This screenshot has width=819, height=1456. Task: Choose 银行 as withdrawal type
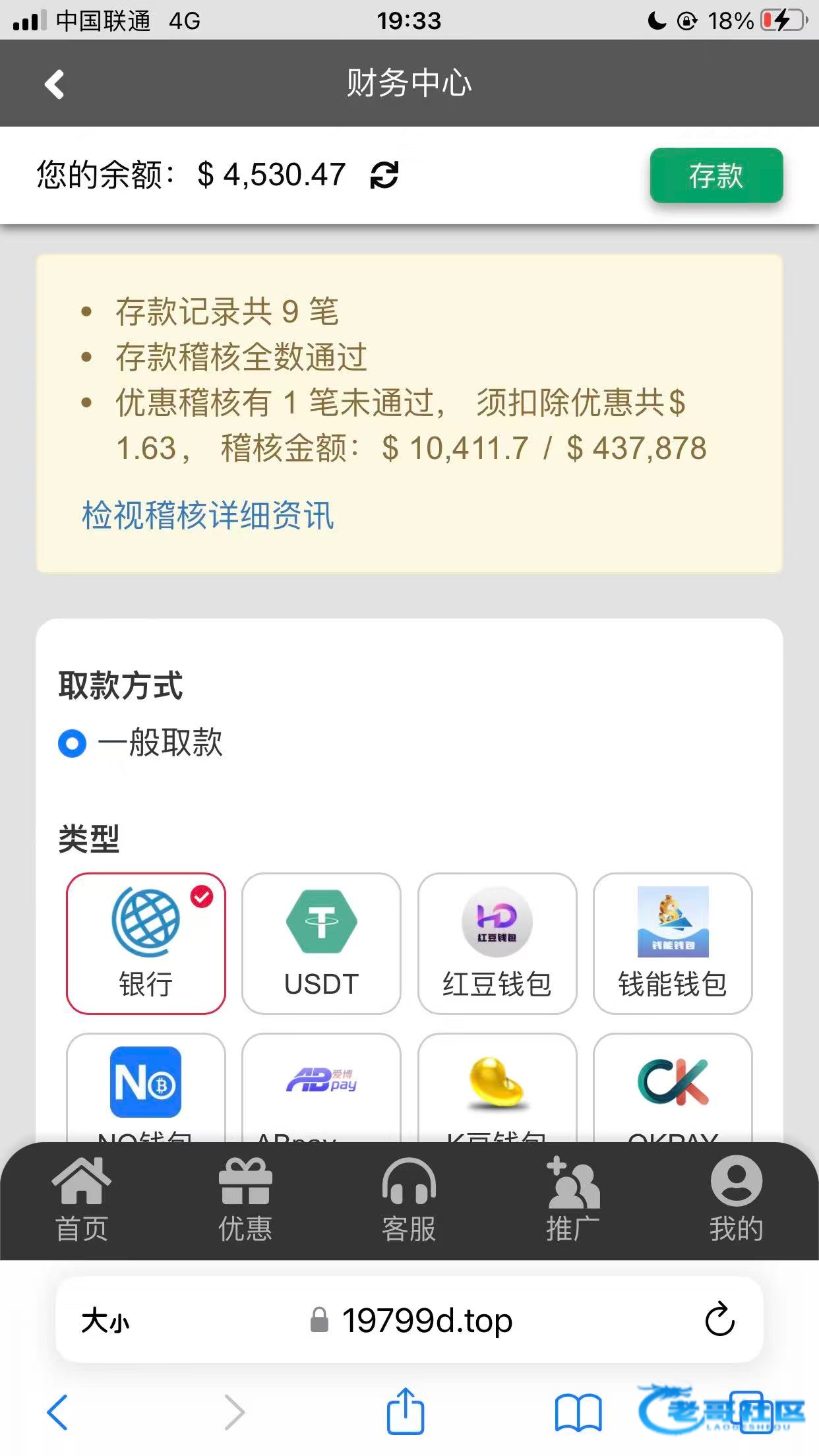tap(146, 943)
